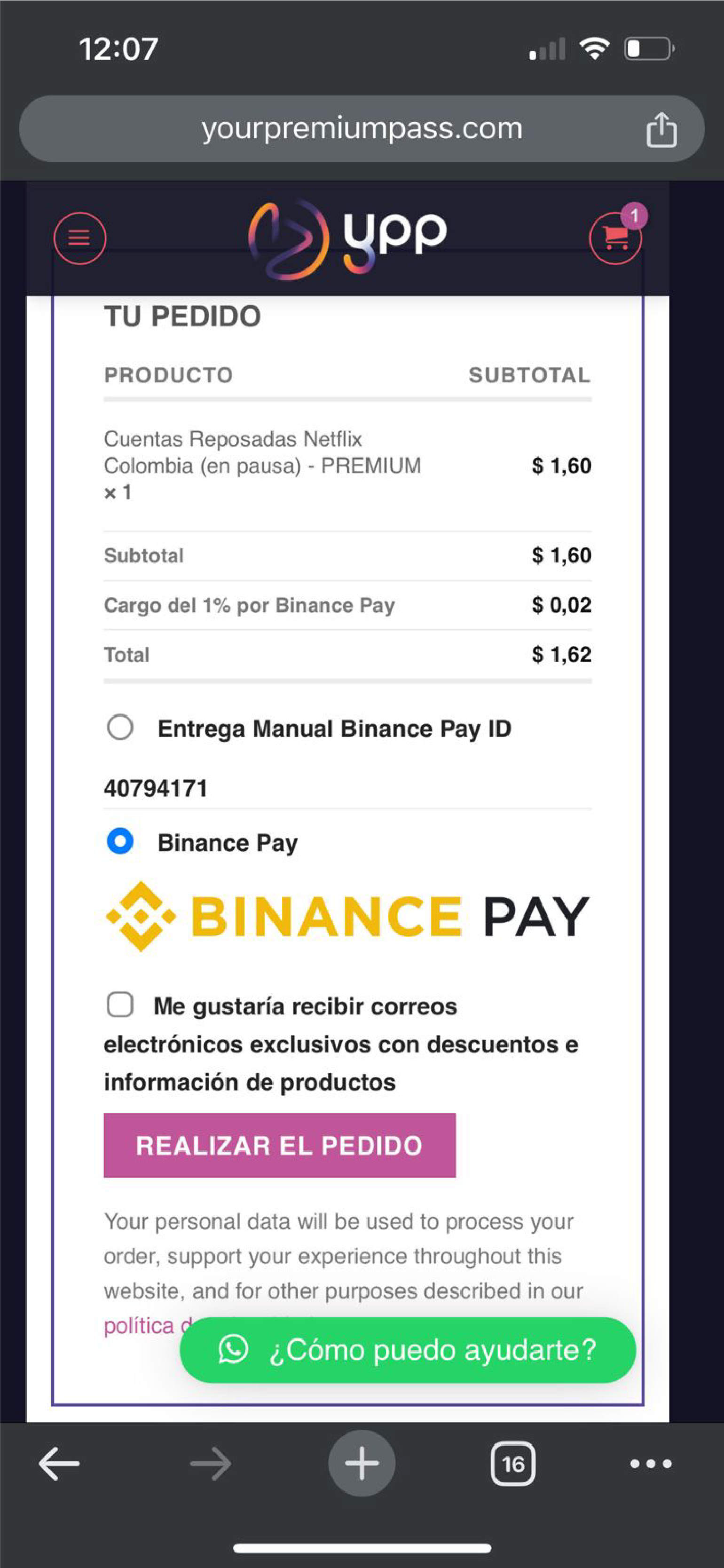Open the hamburger menu
The image size is (724, 1568).
coord(80,238)
